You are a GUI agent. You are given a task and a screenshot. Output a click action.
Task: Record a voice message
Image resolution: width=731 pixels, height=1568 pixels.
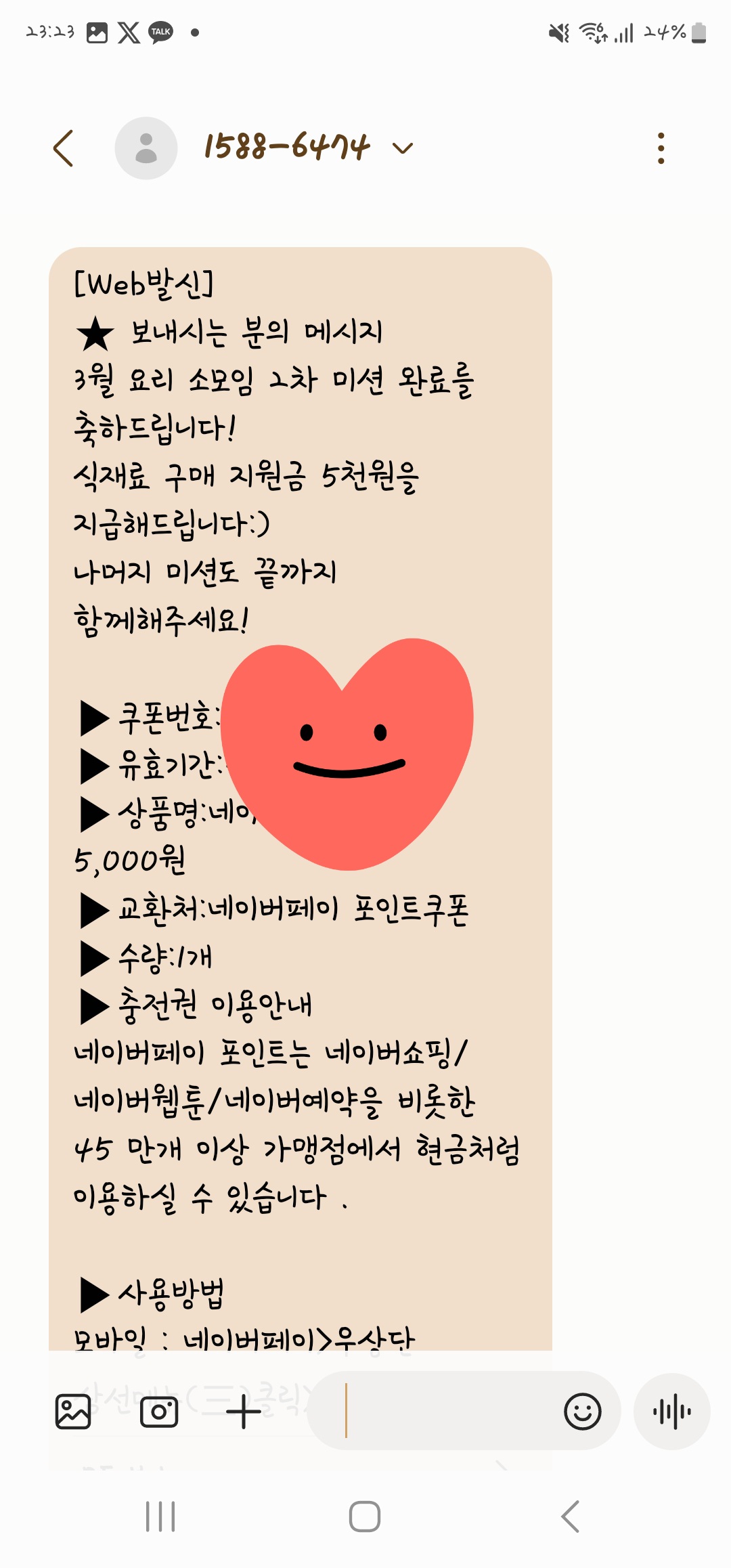click(x=672, y=1412)
